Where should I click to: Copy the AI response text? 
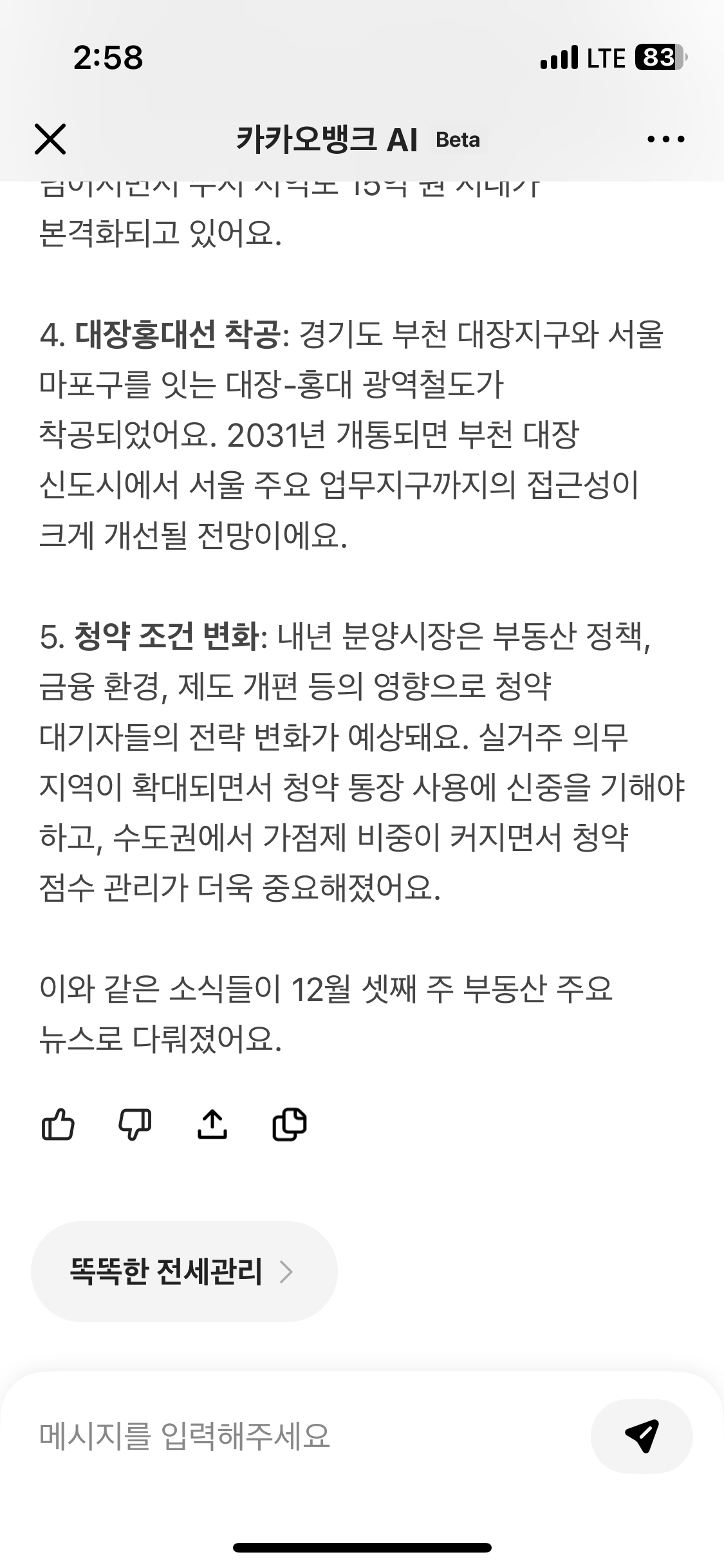point(290,1125)
